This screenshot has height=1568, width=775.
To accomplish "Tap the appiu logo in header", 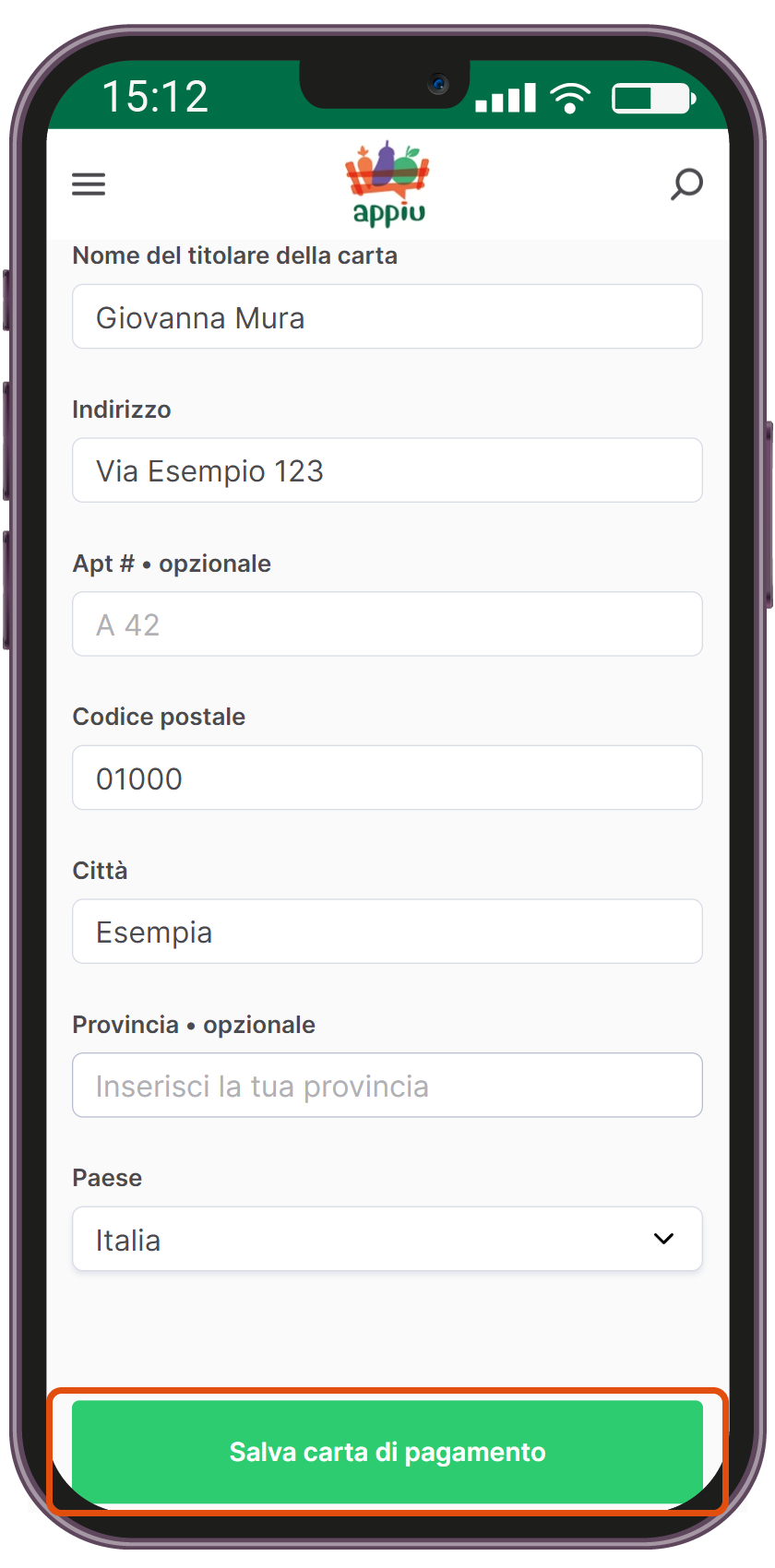I will click(x=387, y=184).
